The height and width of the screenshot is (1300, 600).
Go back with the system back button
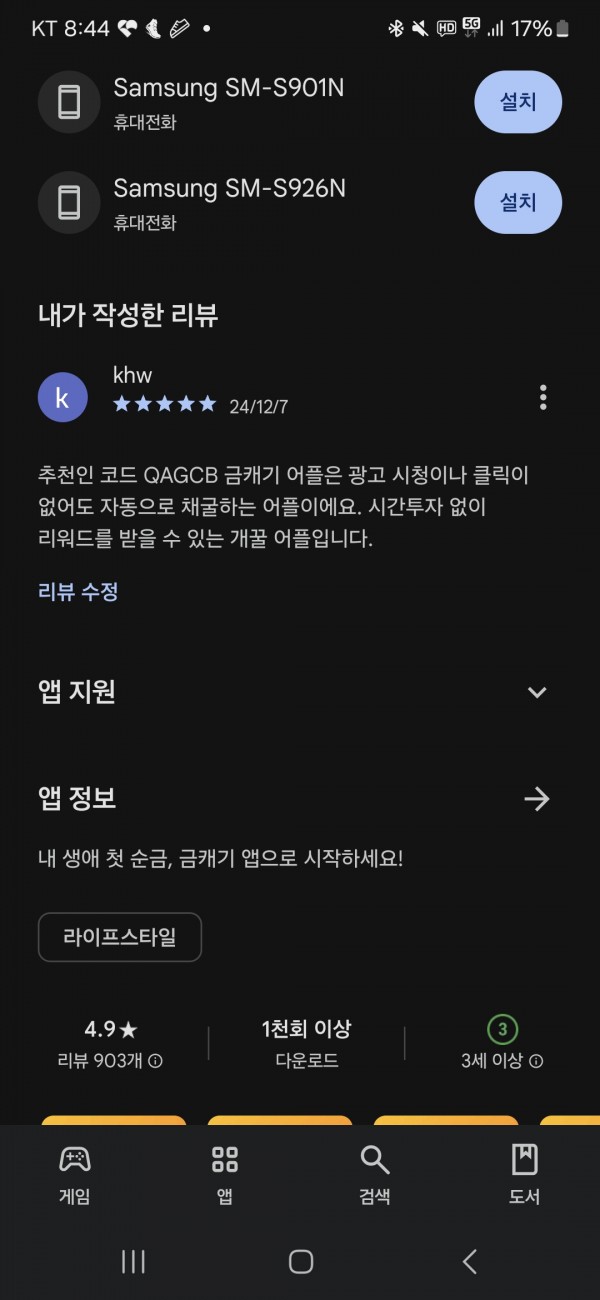pyautogui.click(x=469, y=1262)
